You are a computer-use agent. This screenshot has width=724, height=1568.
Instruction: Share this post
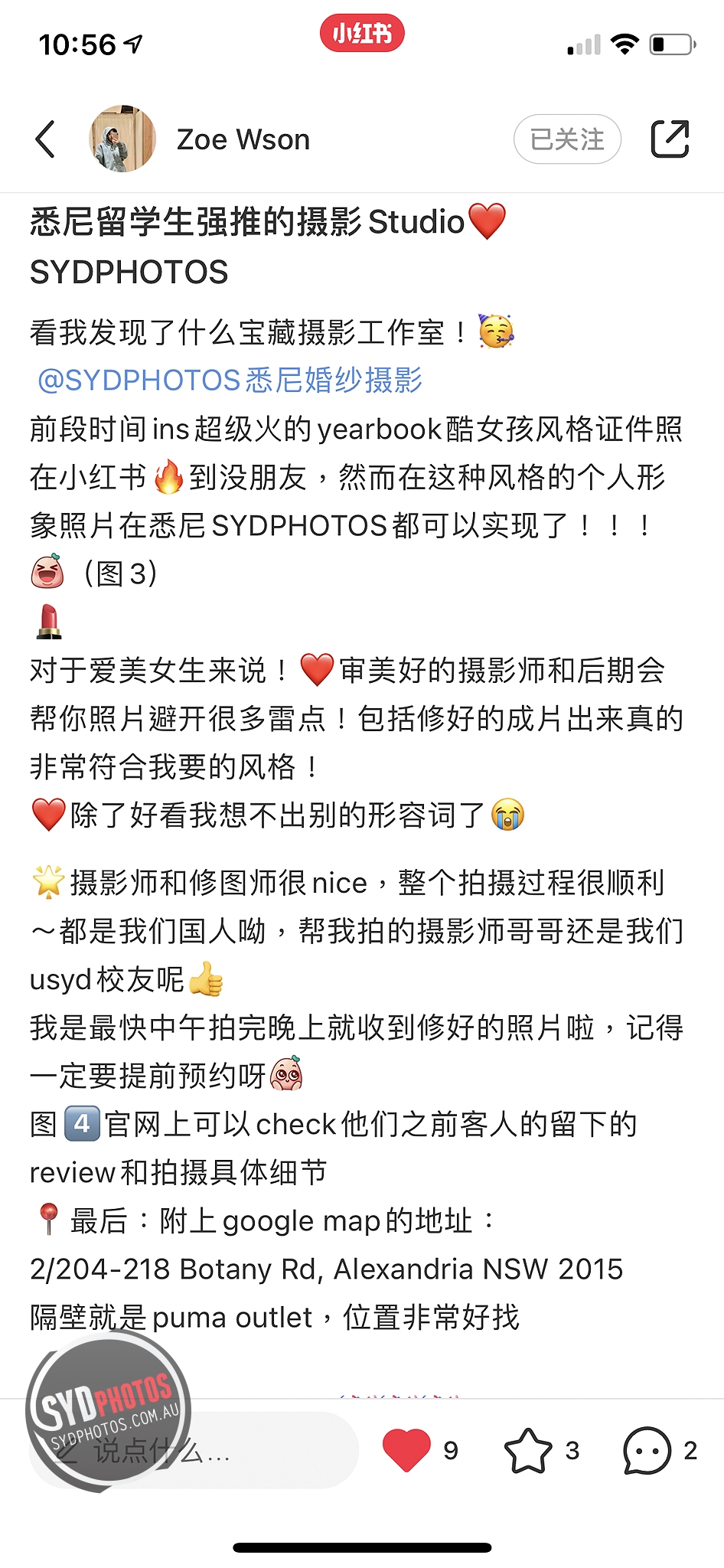[x=670, y=139]
